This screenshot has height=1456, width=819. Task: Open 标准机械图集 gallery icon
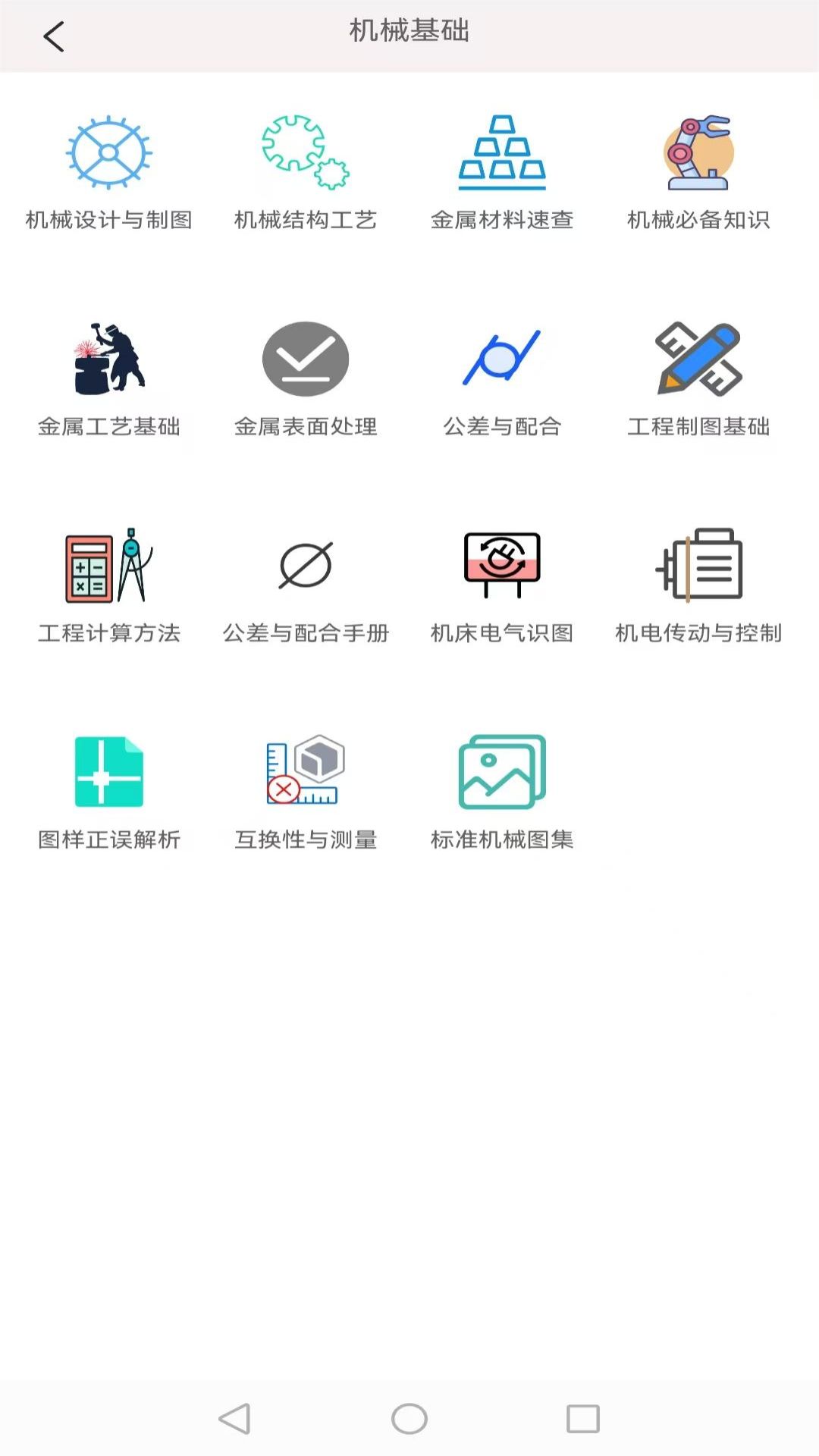click(502, 770)
